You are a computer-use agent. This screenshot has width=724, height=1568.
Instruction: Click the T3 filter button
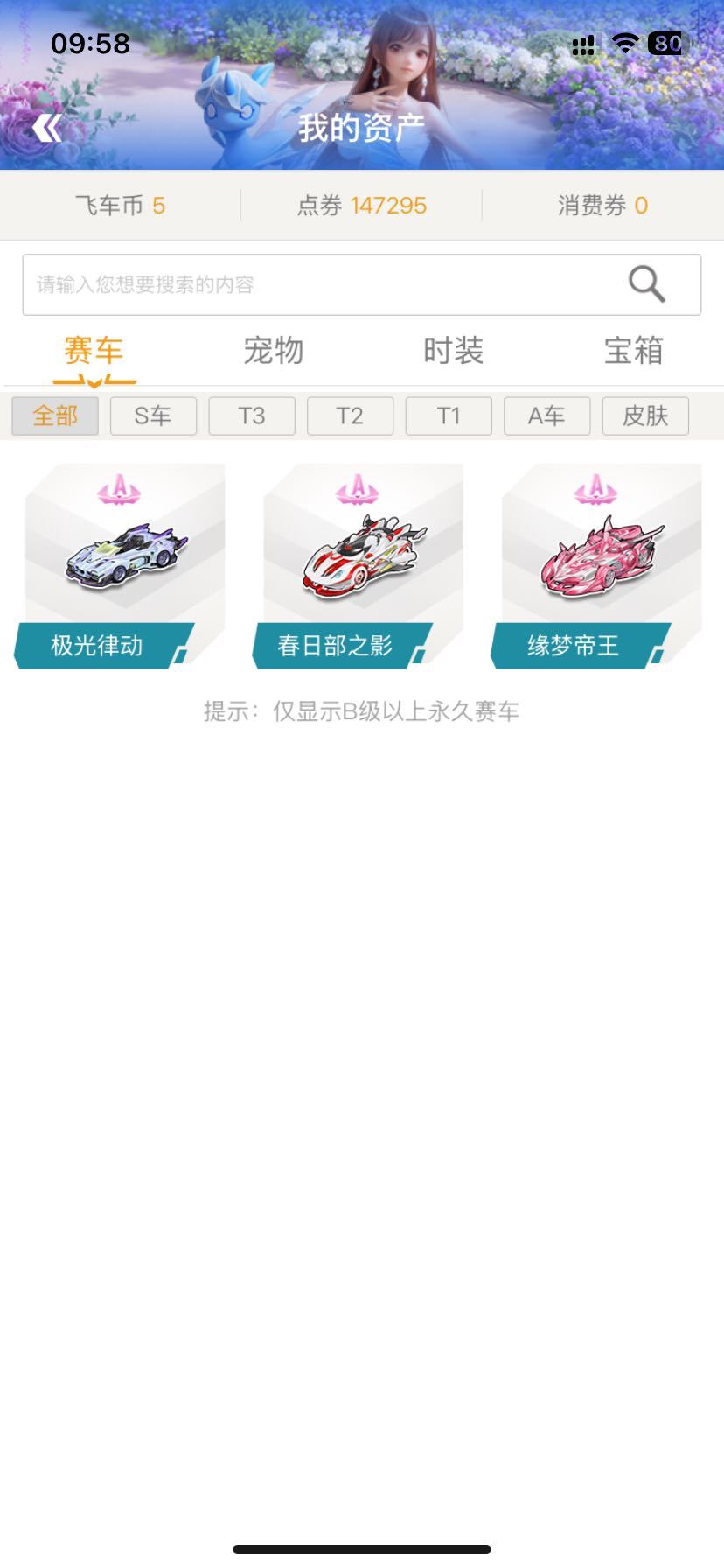tap(252, 416)
